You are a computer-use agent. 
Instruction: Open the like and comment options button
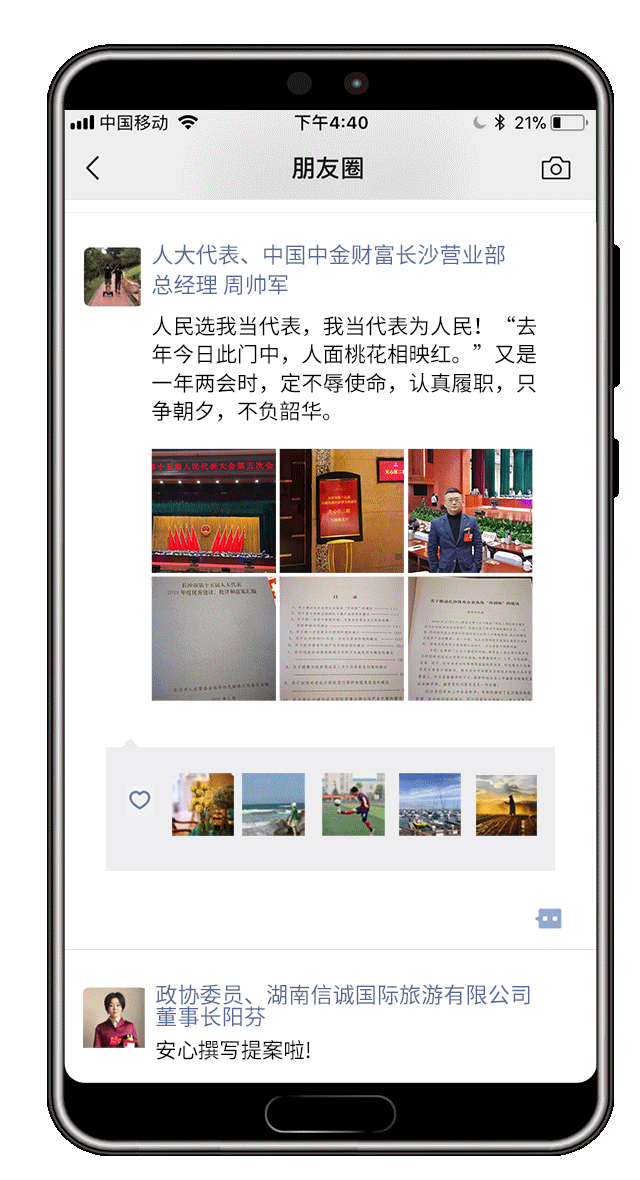pyautogui.click(x=549, y=918)
